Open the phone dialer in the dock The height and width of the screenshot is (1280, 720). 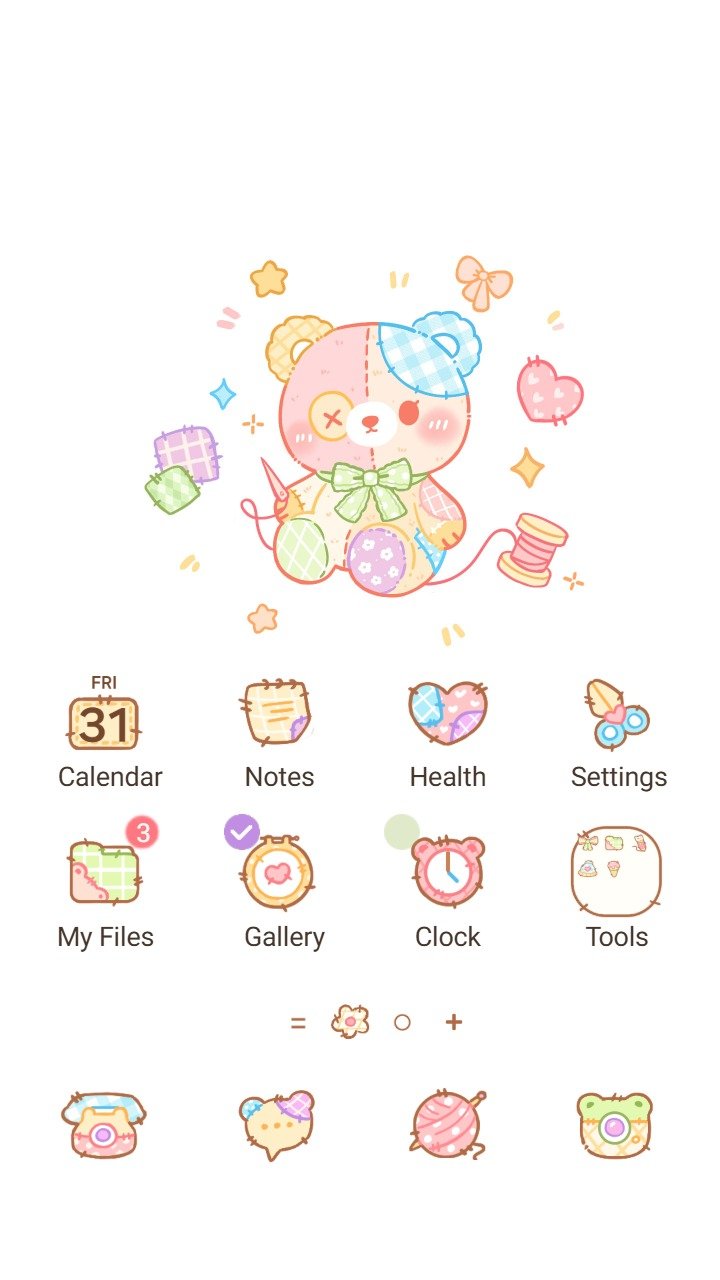[x=103, y=1125]
